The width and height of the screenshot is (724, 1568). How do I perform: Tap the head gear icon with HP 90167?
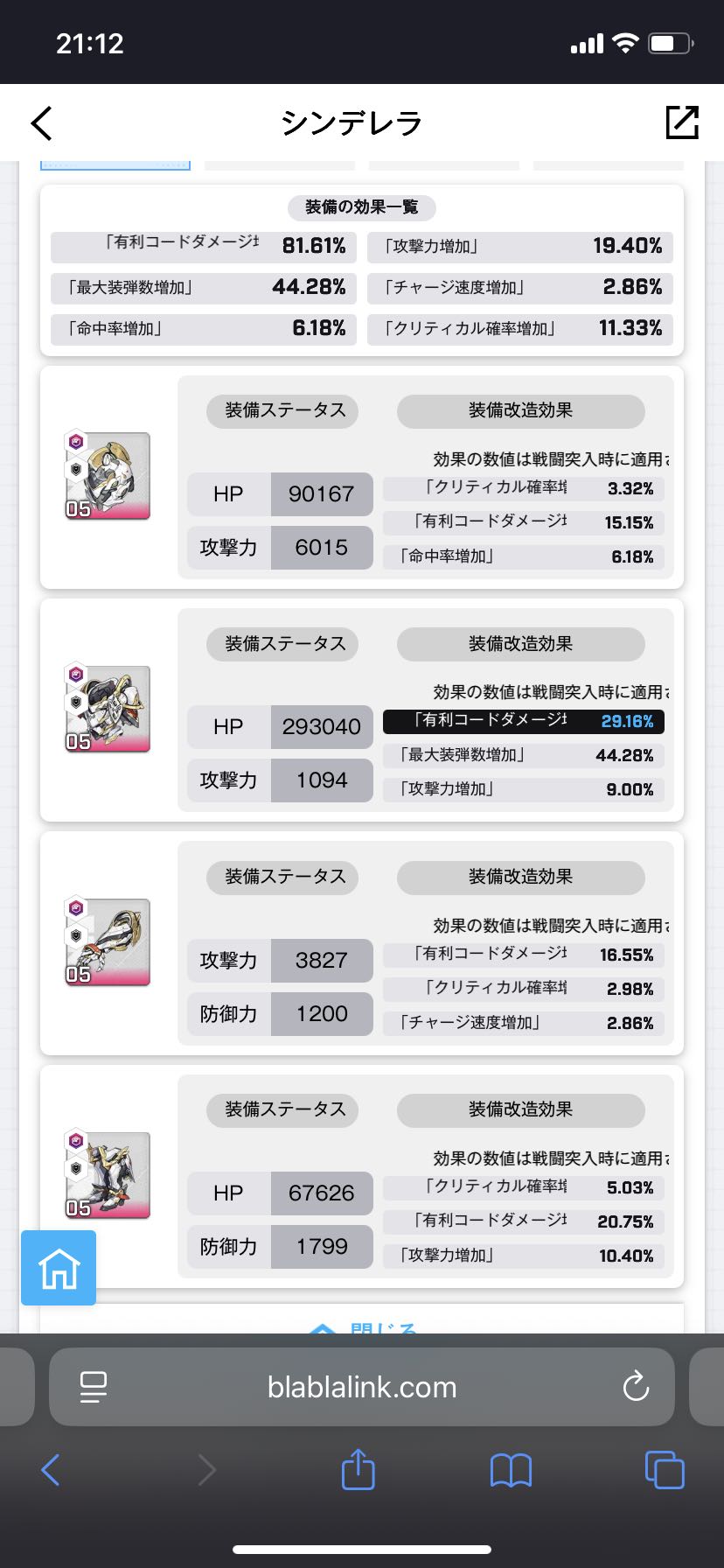(x=108, y=475)
